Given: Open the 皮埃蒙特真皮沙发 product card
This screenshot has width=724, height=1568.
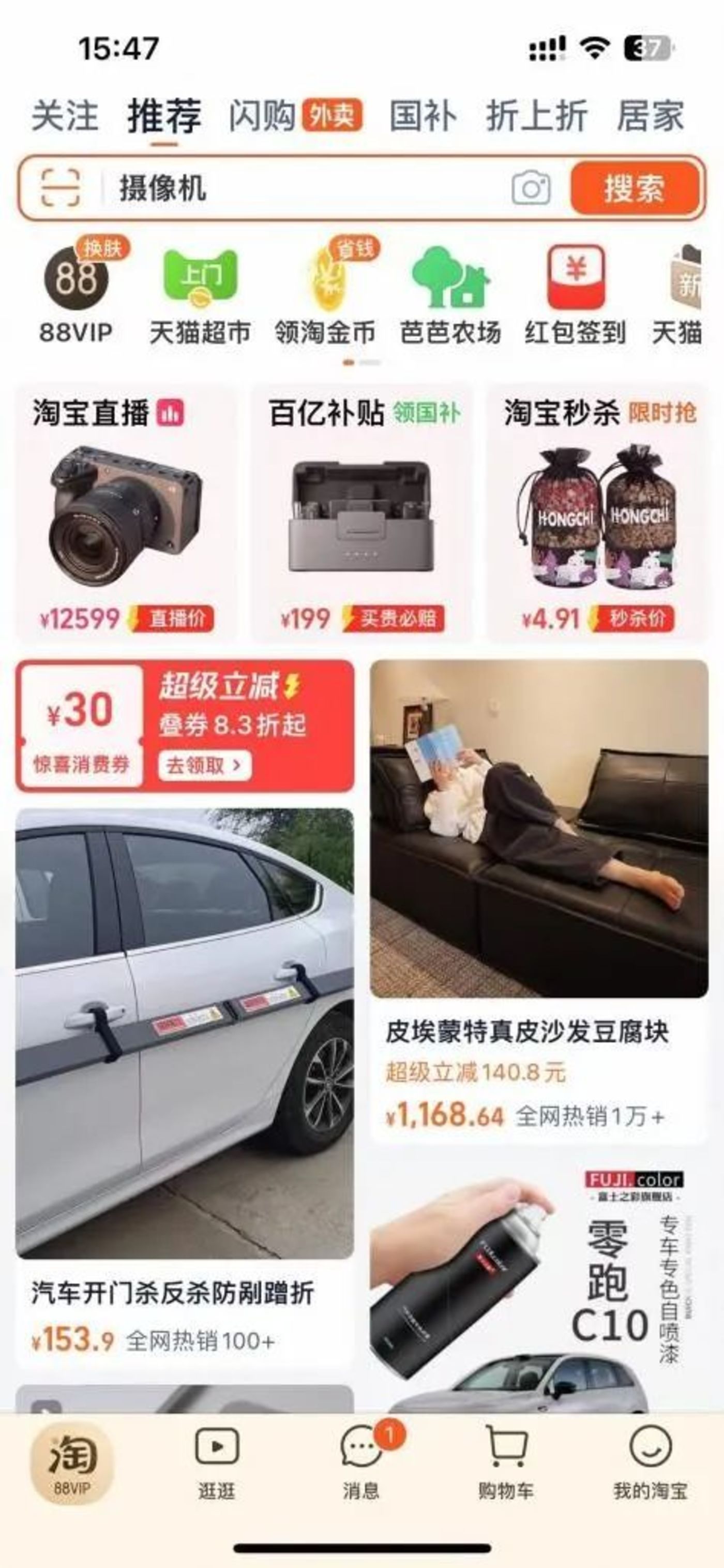Looking at the screenshot, I should 538,901.
